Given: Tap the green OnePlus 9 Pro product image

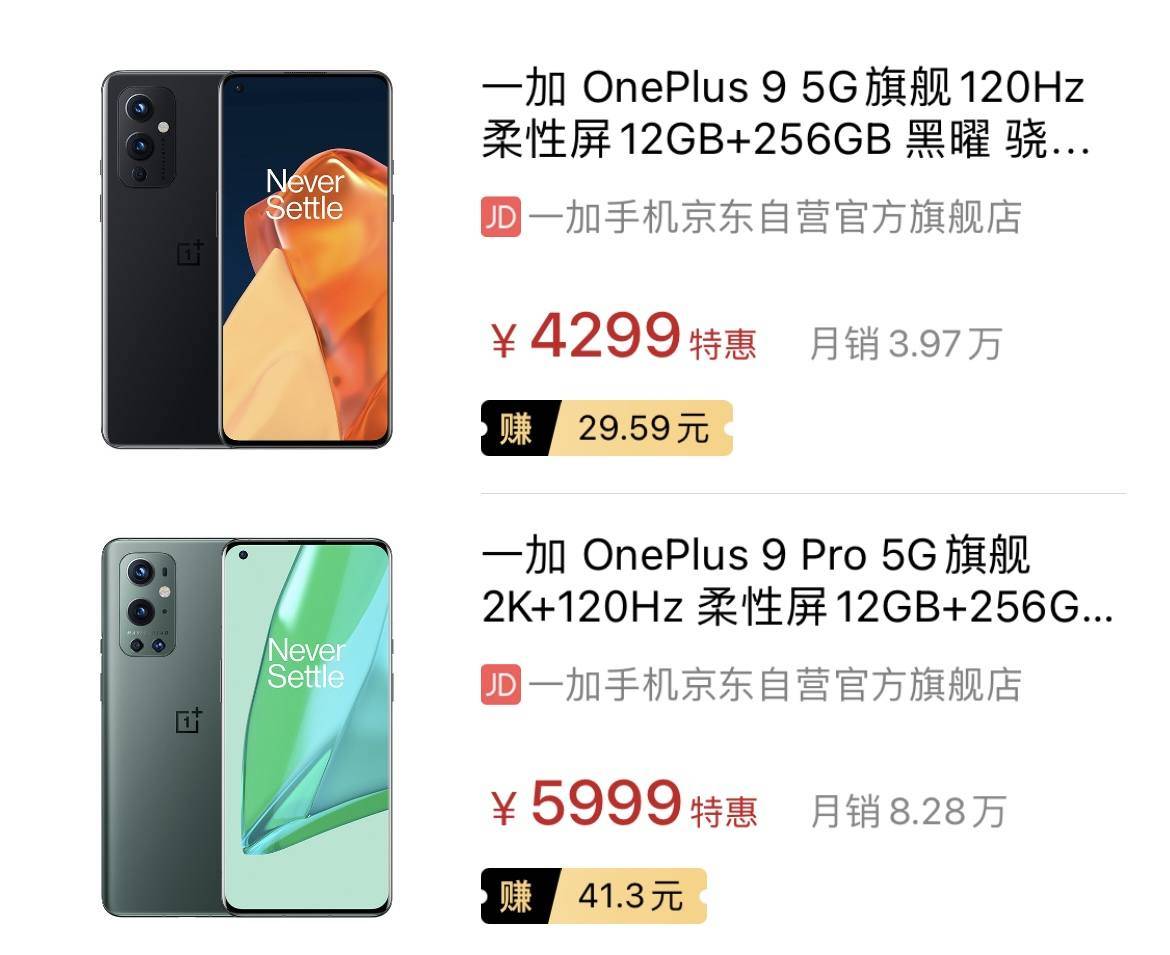Looking at the screenshot, I should pyautogui.click(x=247, y=727).
